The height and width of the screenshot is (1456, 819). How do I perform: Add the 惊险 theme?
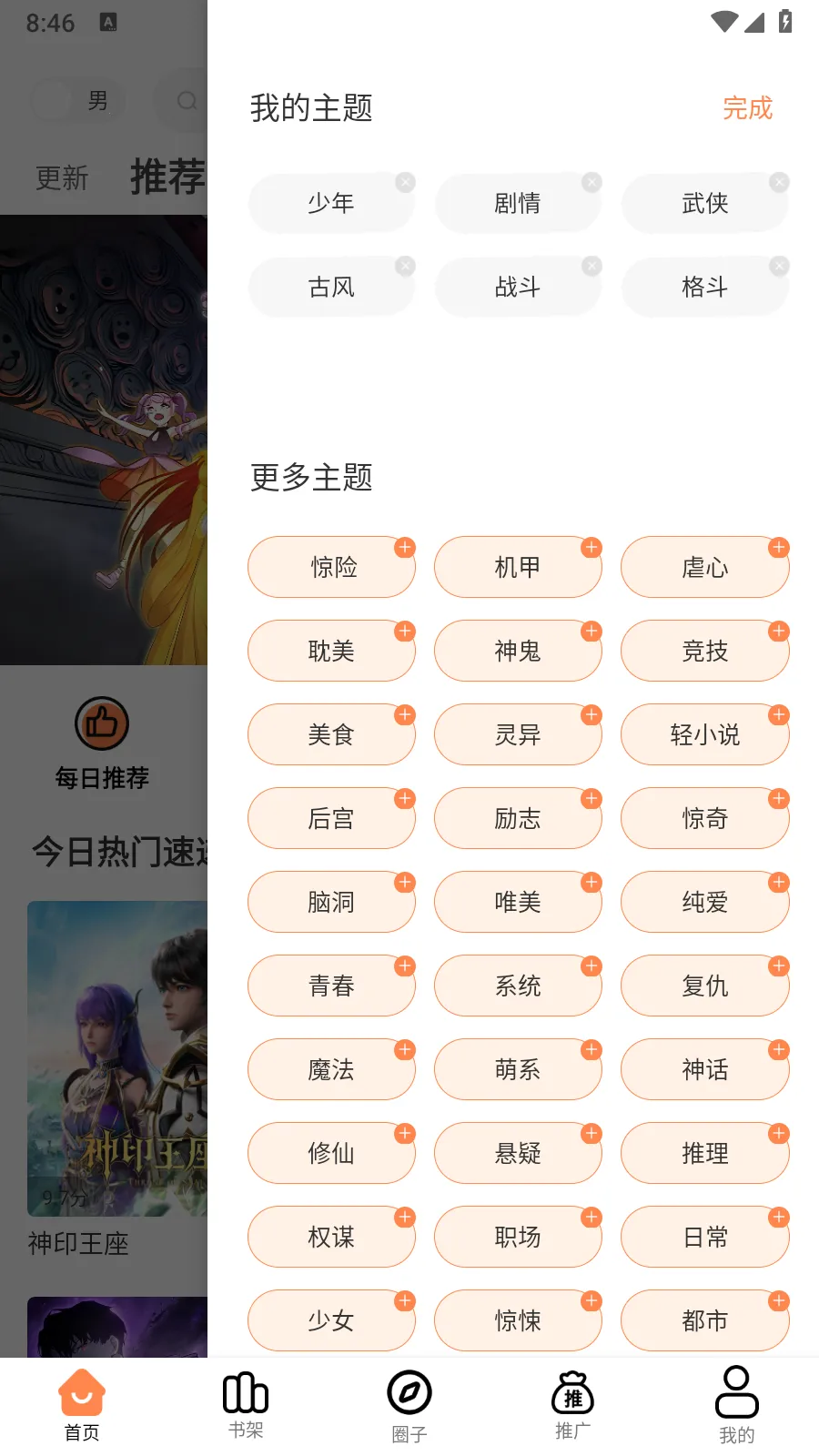pyautogui.click(x=331, y=567)
